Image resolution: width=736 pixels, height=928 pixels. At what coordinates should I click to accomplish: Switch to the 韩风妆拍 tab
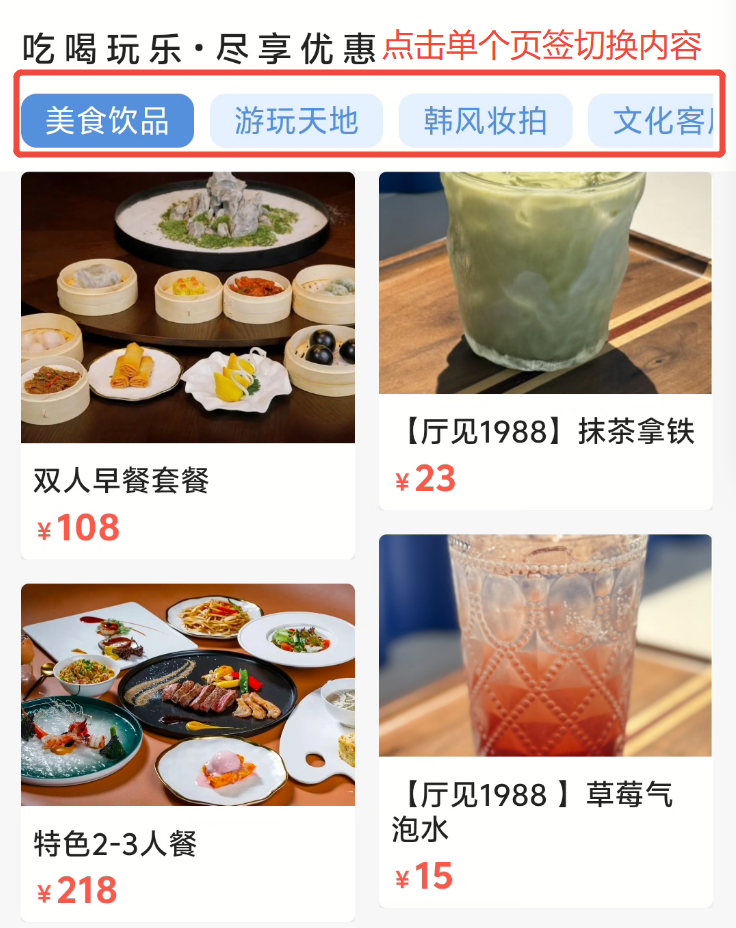coord(485,121)
